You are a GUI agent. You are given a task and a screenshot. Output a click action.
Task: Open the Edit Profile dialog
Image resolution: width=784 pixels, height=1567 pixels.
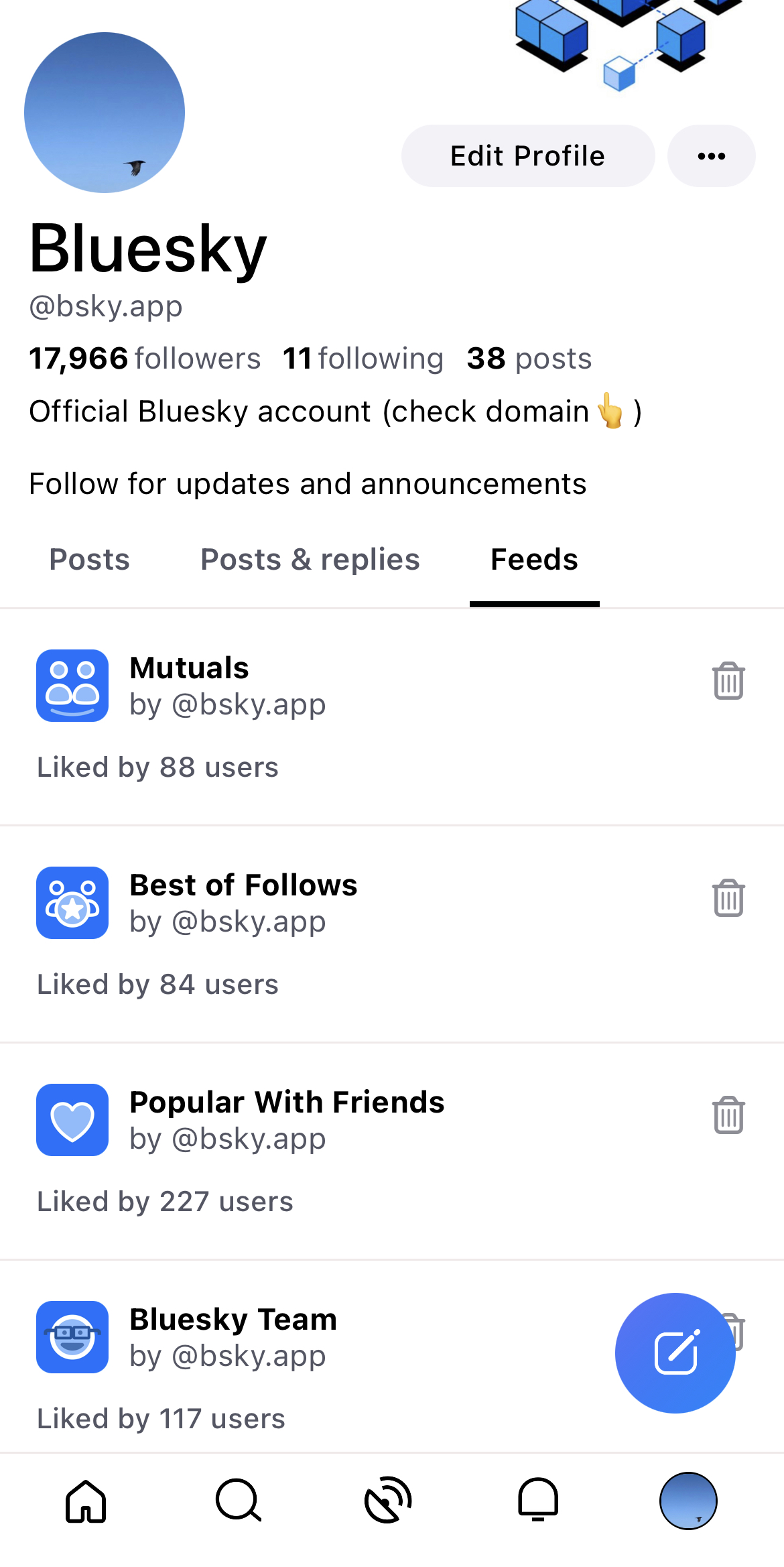[x=527, y=155]
